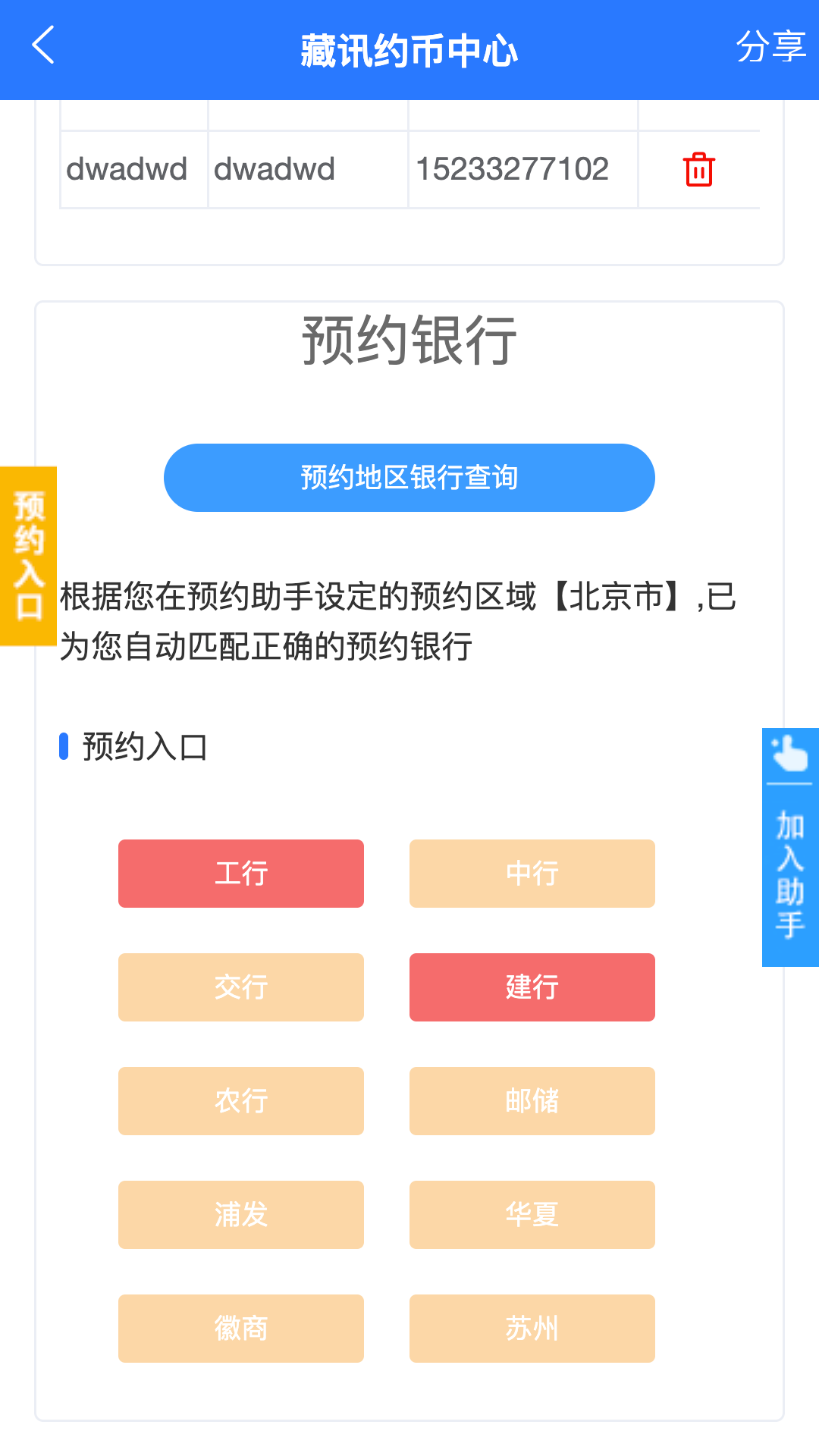819x1456 pixels.
Task: Select the 苏州 bank entry
Action: pyautogui.click(x=532, y=1329)
